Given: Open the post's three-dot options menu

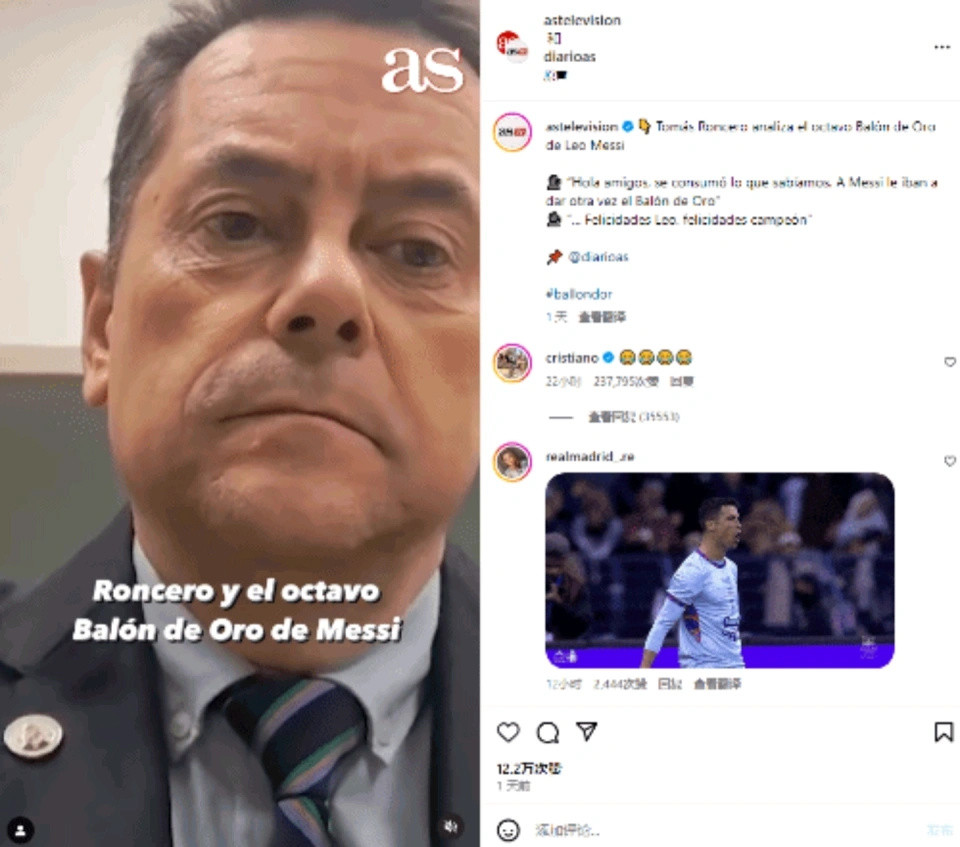Looking at the screenshot, I should 942,47.
